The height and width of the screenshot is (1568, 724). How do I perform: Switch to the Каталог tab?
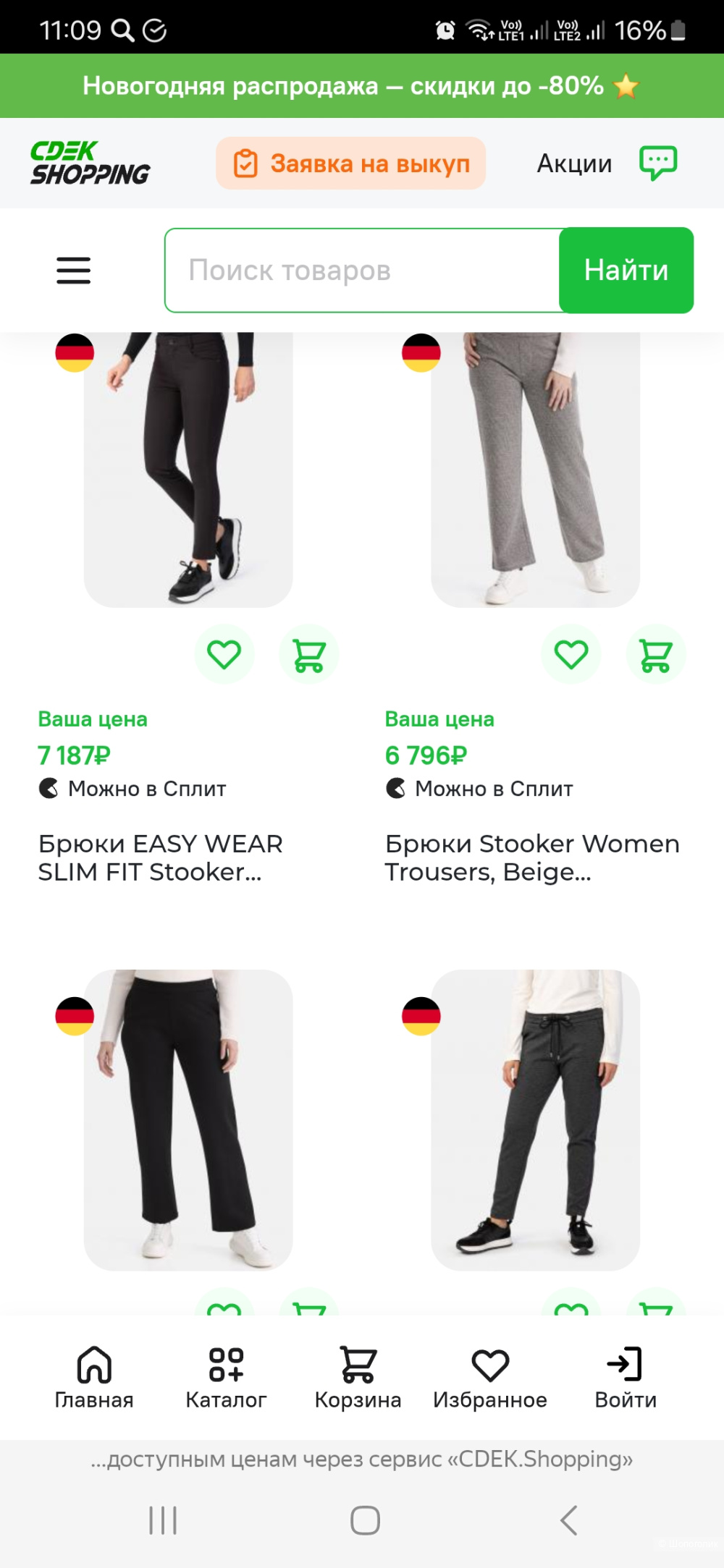[226, 1378]
